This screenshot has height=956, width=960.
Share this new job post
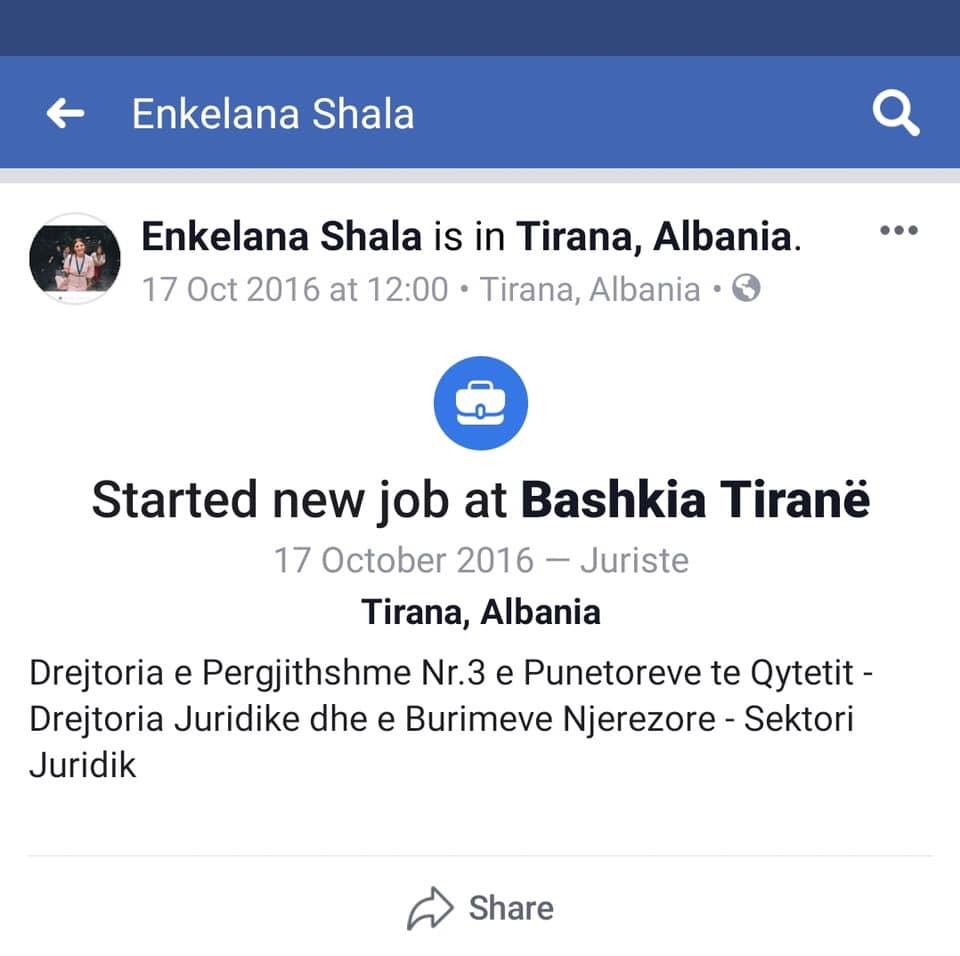(x=481, y=908)
